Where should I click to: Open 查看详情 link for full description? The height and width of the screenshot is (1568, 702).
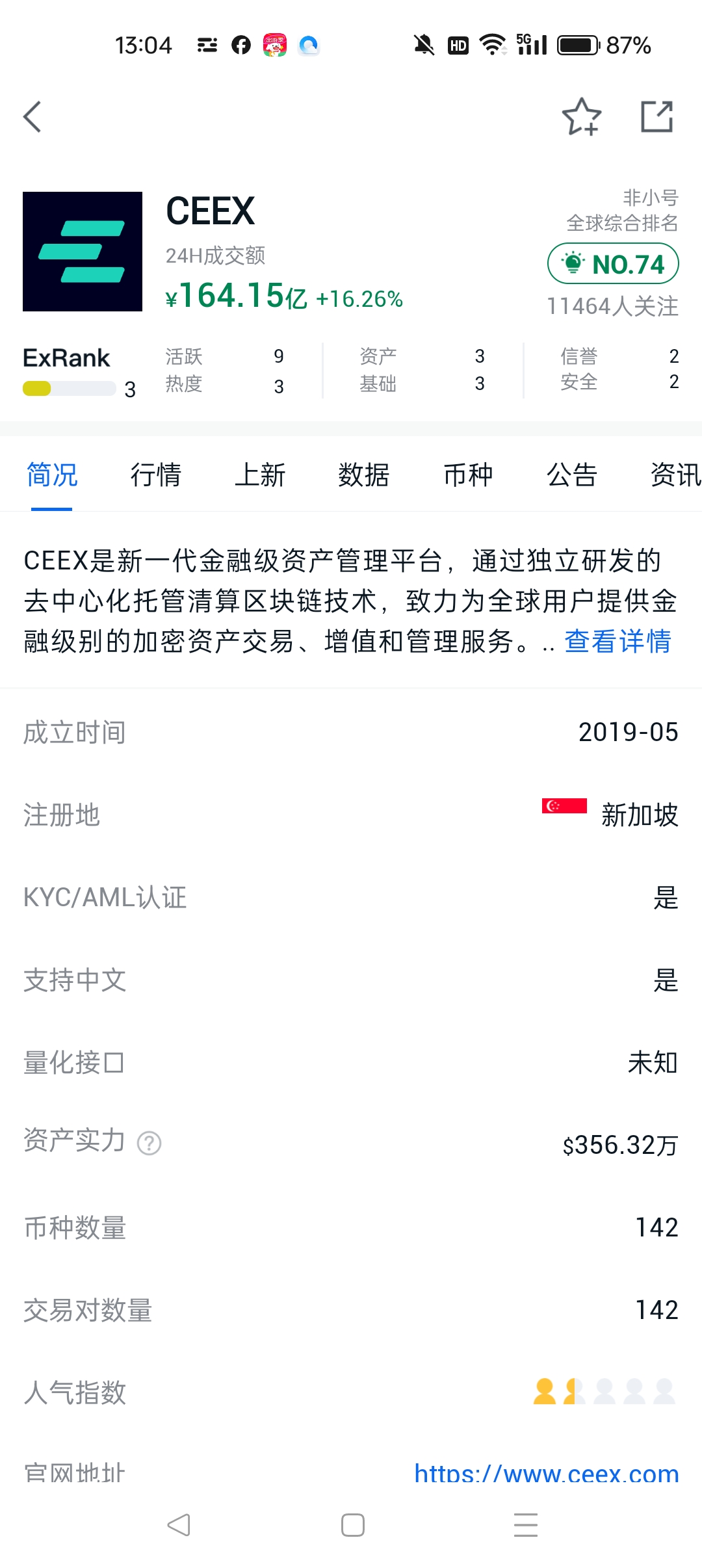[x=617, y=642]
